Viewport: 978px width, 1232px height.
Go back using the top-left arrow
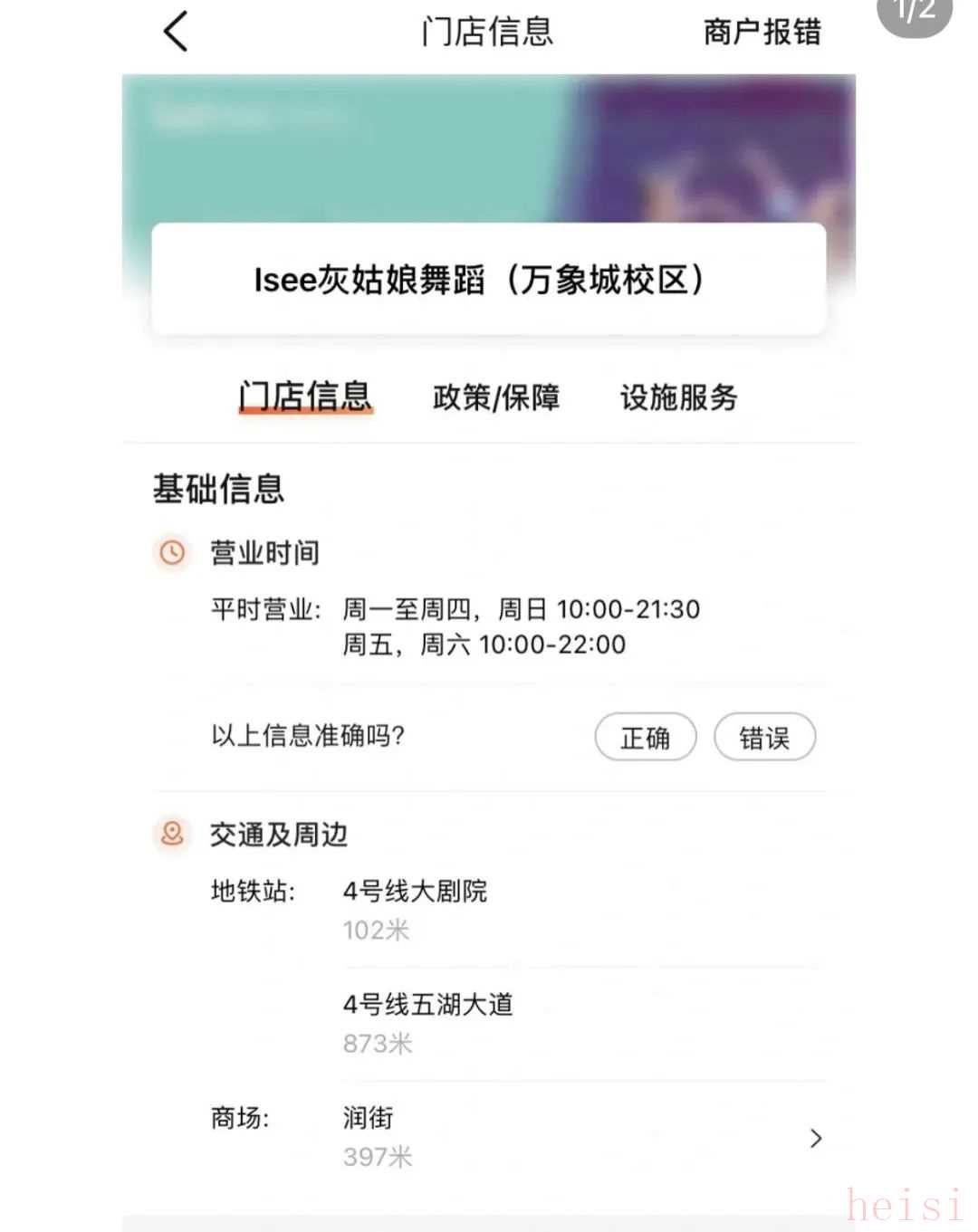[x=176, y=32]
